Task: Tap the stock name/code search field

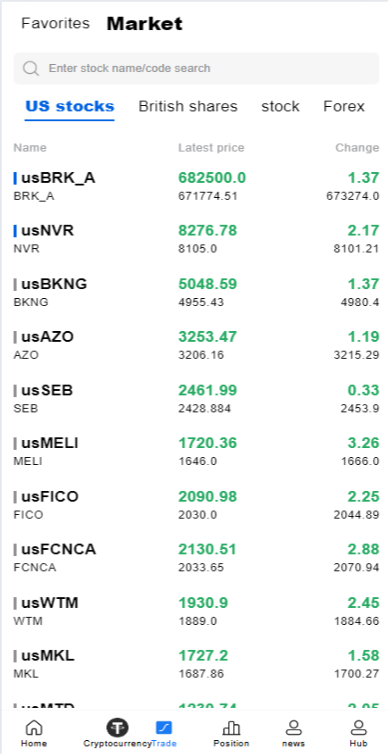Action: click(x=196, y=68)
